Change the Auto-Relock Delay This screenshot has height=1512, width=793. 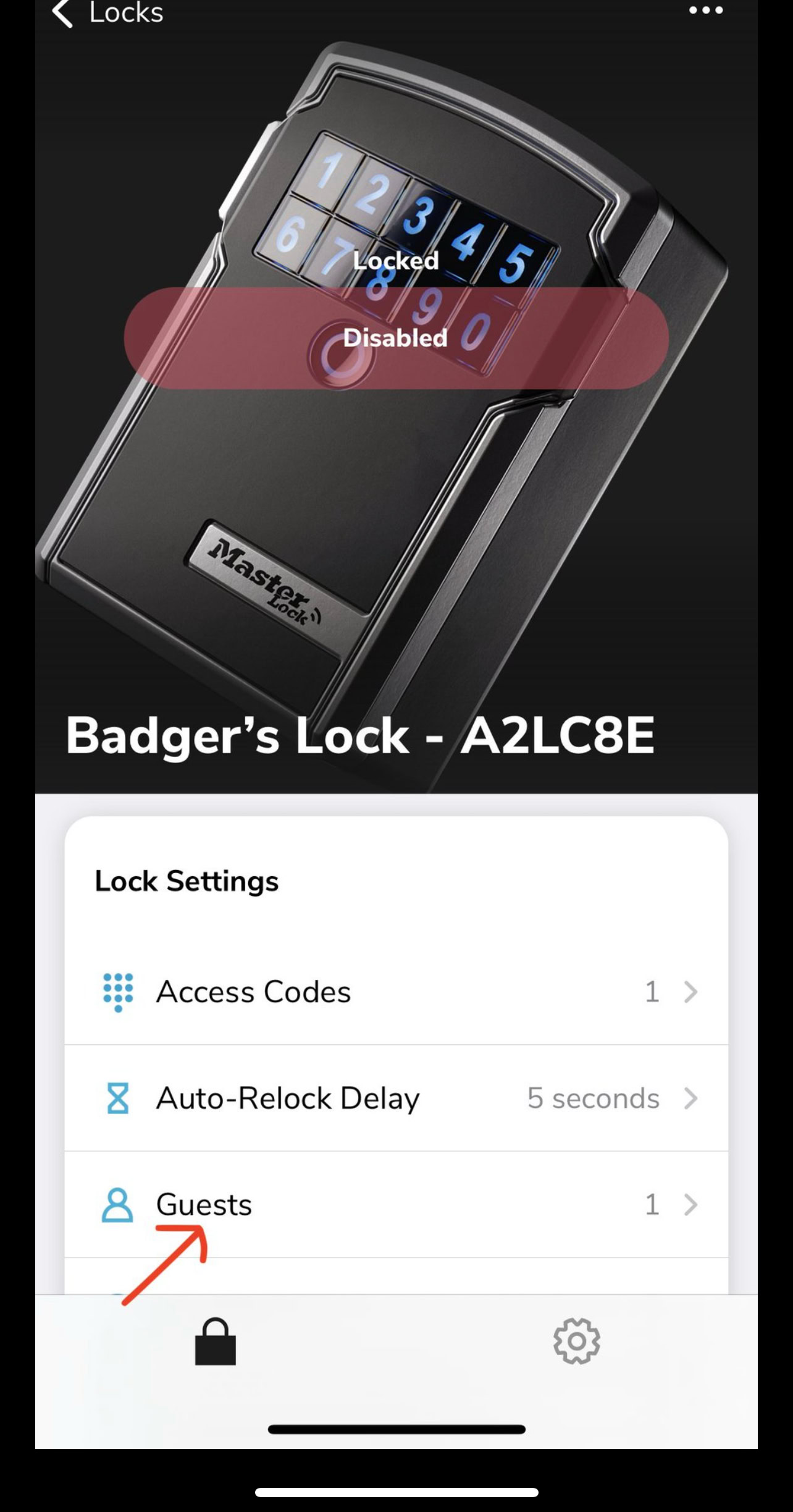click(396, 1098)
